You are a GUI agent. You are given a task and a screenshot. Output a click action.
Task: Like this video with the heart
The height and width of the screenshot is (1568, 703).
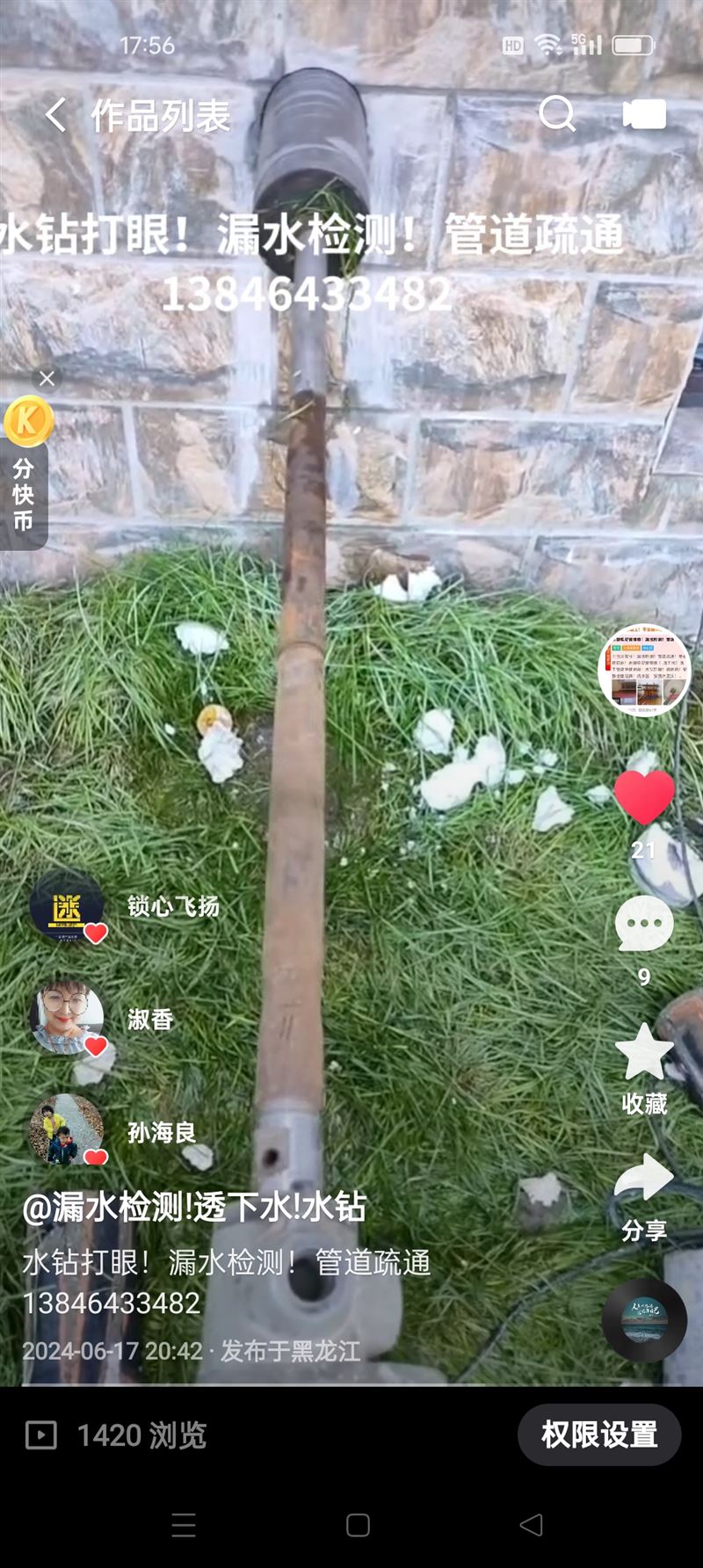[644, 798]
